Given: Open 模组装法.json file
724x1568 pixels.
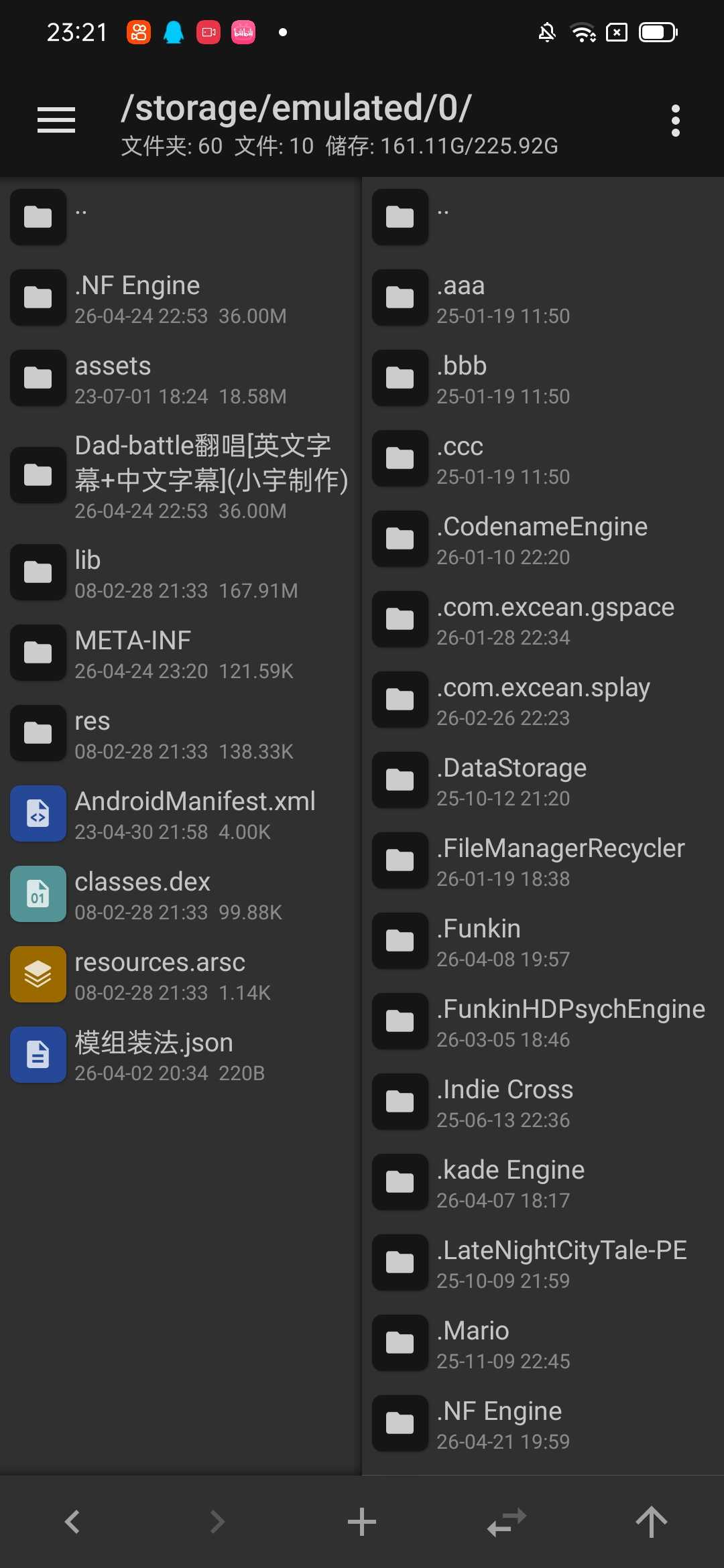Looking at the screenshot, I should [180, 1055].
